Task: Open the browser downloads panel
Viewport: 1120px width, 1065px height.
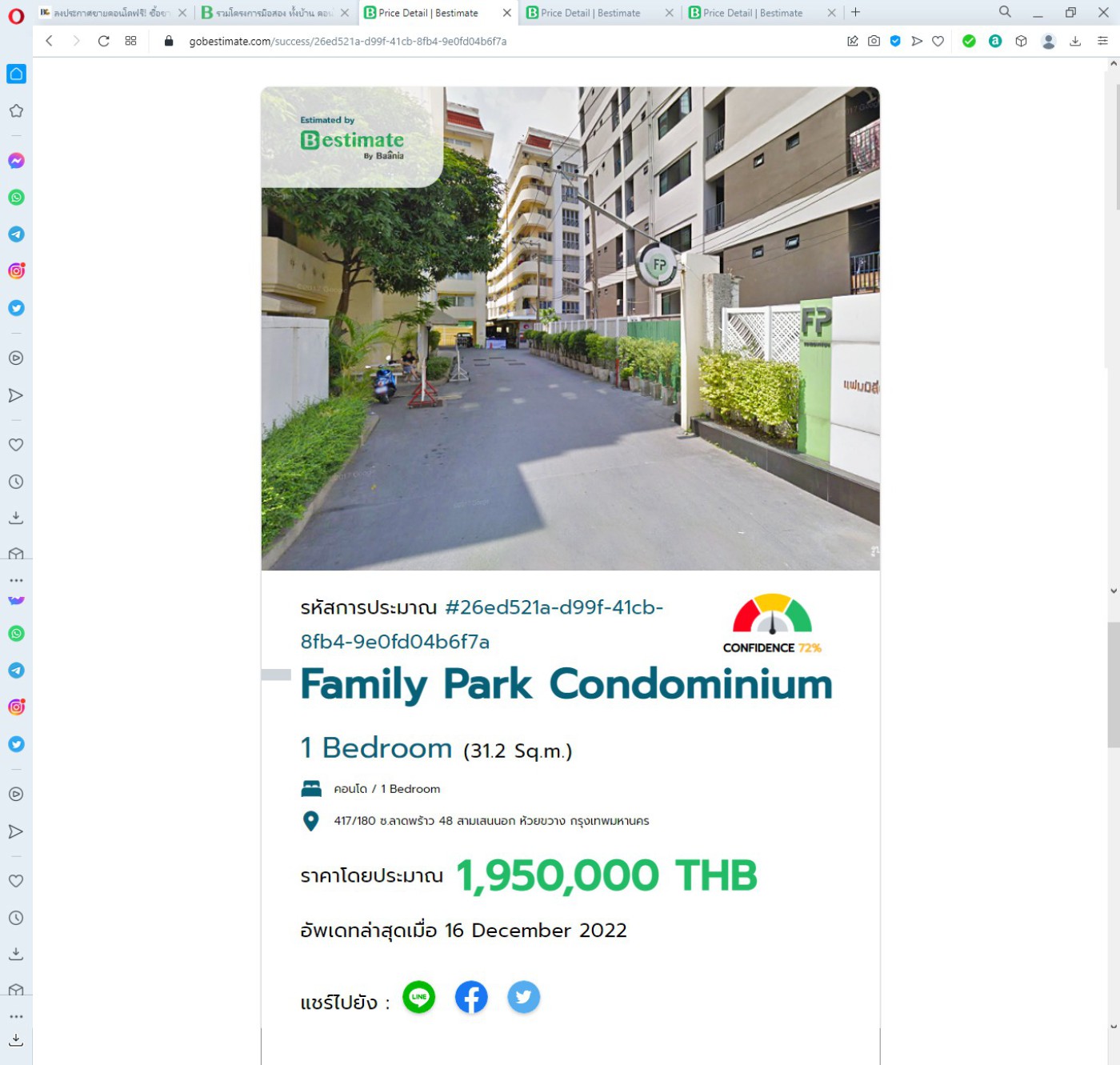Action: [x=1075, y=41]
